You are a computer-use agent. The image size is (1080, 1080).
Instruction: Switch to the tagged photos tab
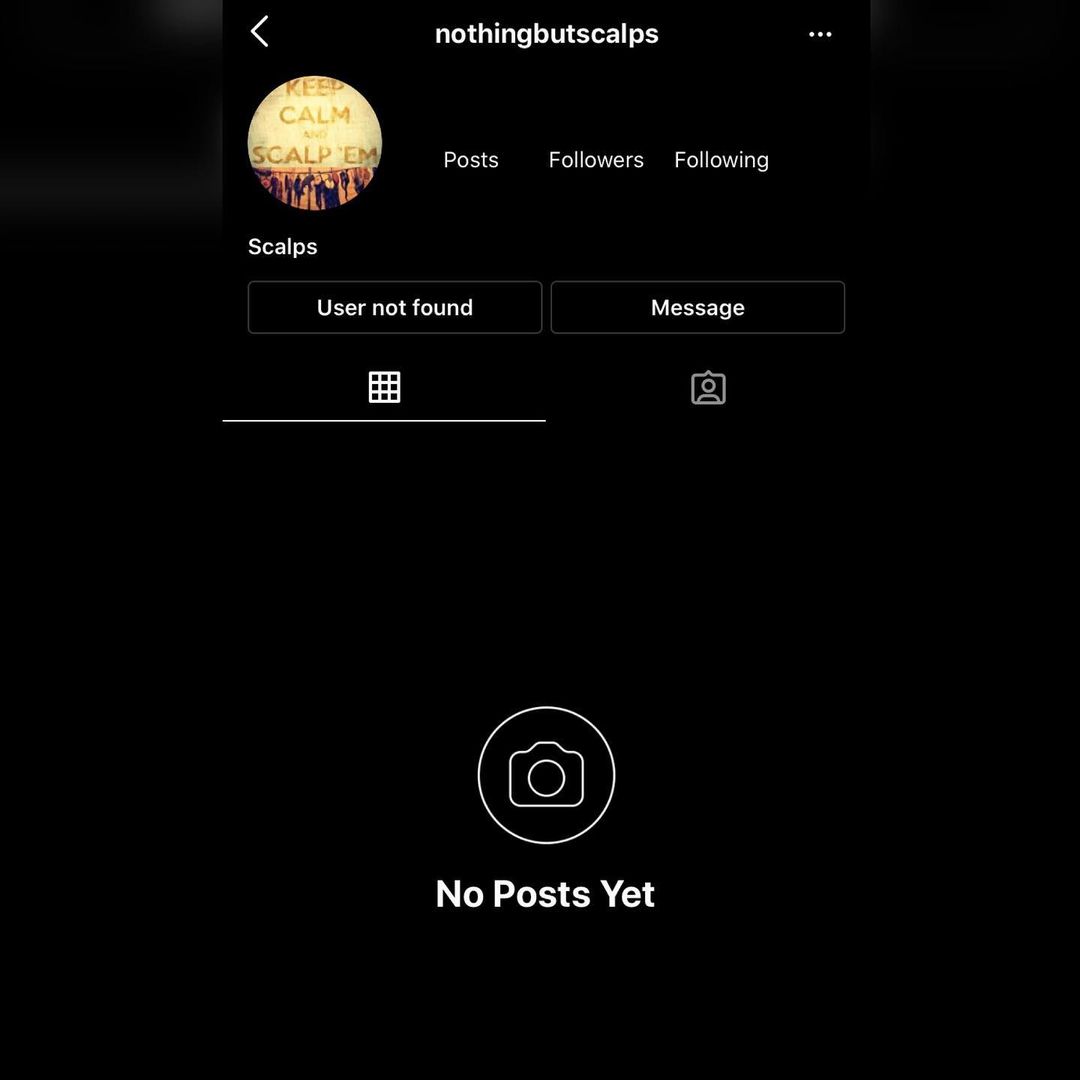(x=708, y=387)
